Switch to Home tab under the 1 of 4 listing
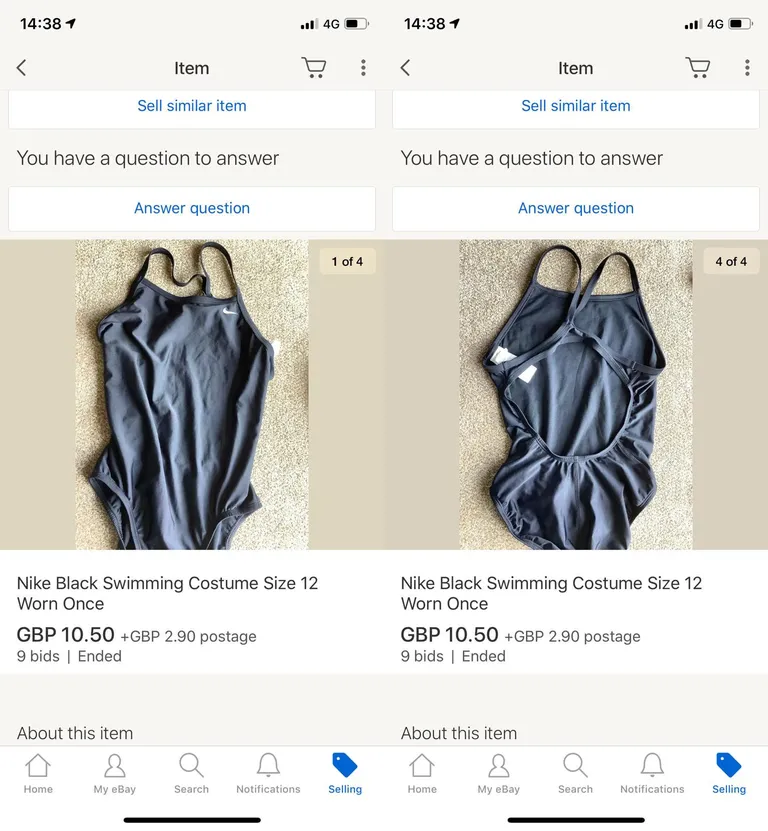The height and width of the screenshot is (831, 768). click(38, 774)
